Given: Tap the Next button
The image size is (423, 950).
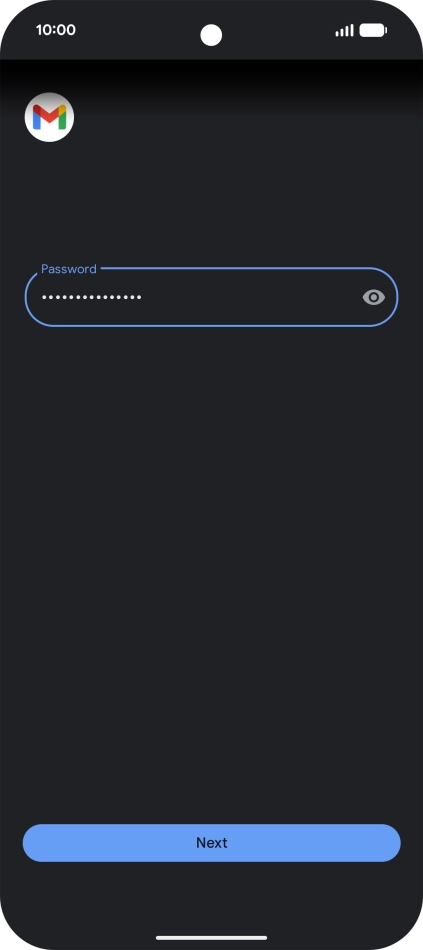Looking at the screenshot, I should click(x=212, y=843).
